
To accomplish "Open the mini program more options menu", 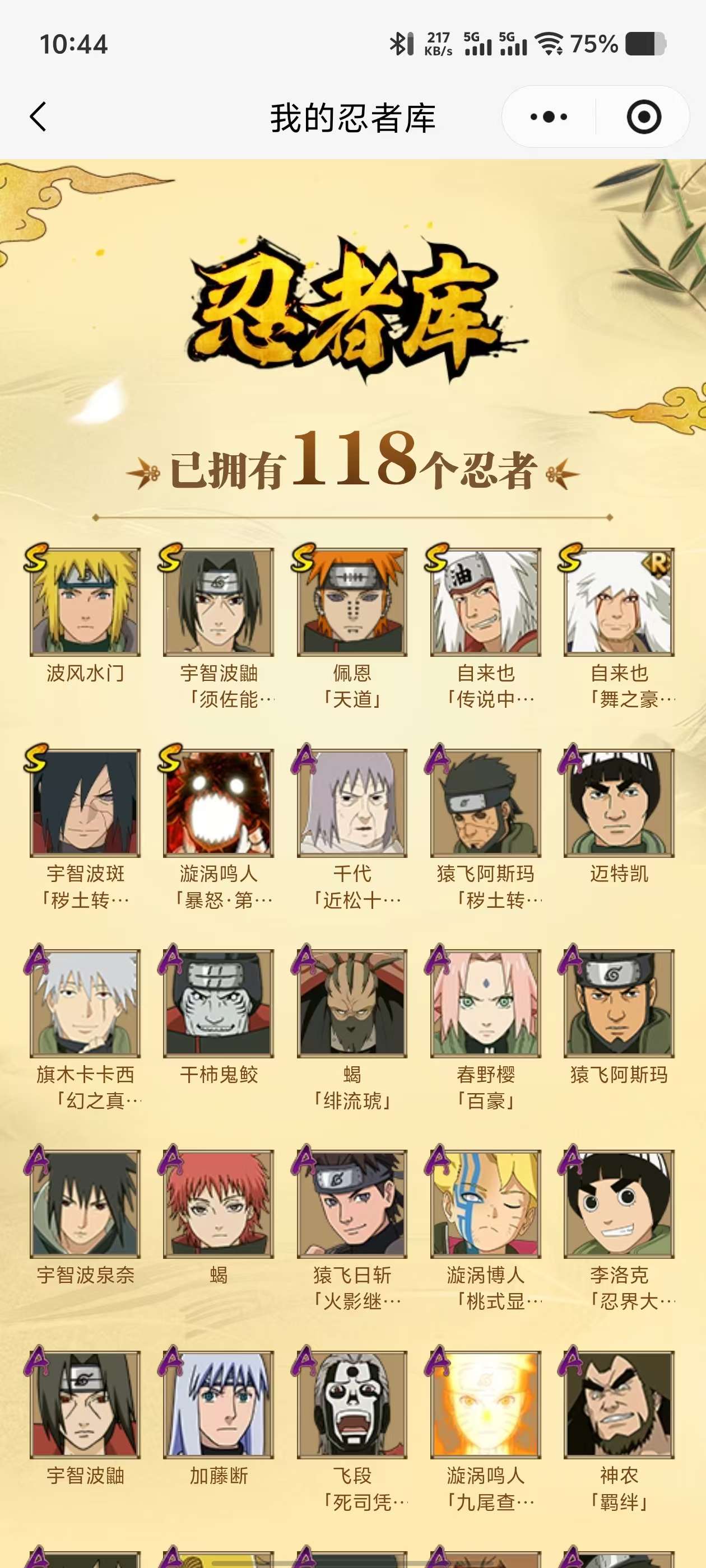I will click(x=549, y=116).
